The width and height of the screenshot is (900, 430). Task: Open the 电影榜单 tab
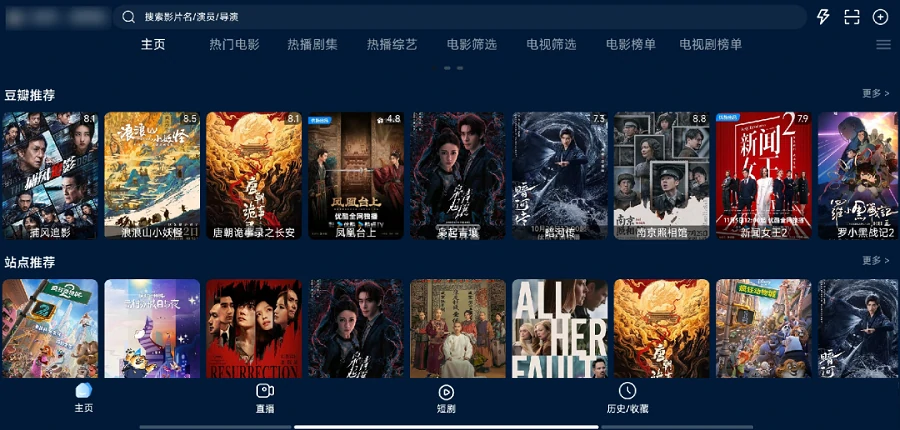631,45
